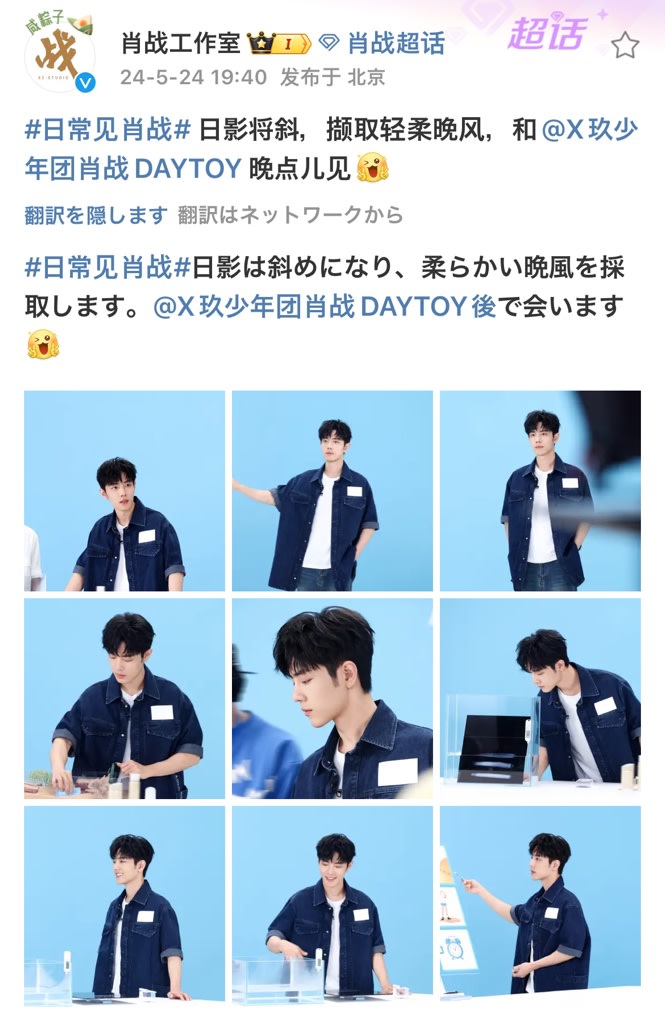Open the 肖战工作室 account name
Viewport: 665px width, 1024px height.
tap(180, 43)
